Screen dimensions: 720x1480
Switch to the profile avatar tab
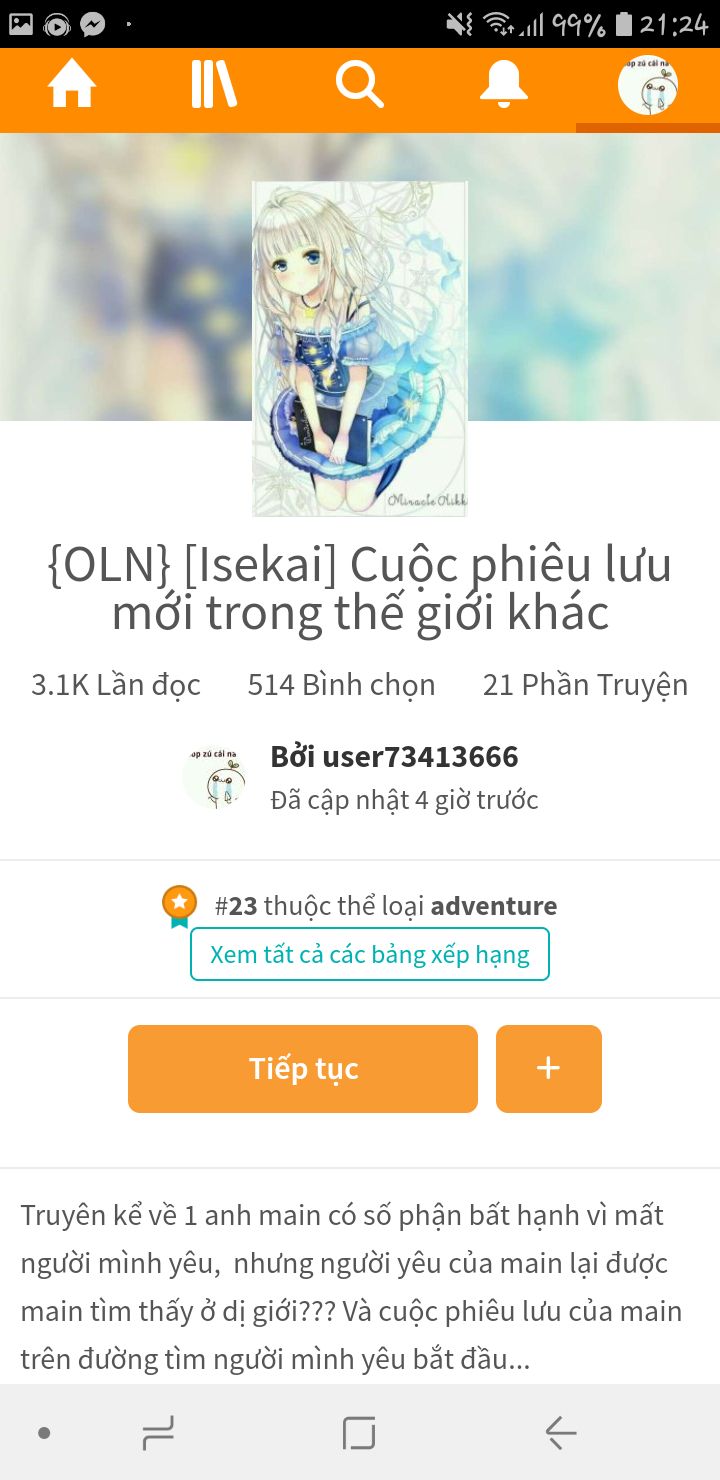point(647,85)
